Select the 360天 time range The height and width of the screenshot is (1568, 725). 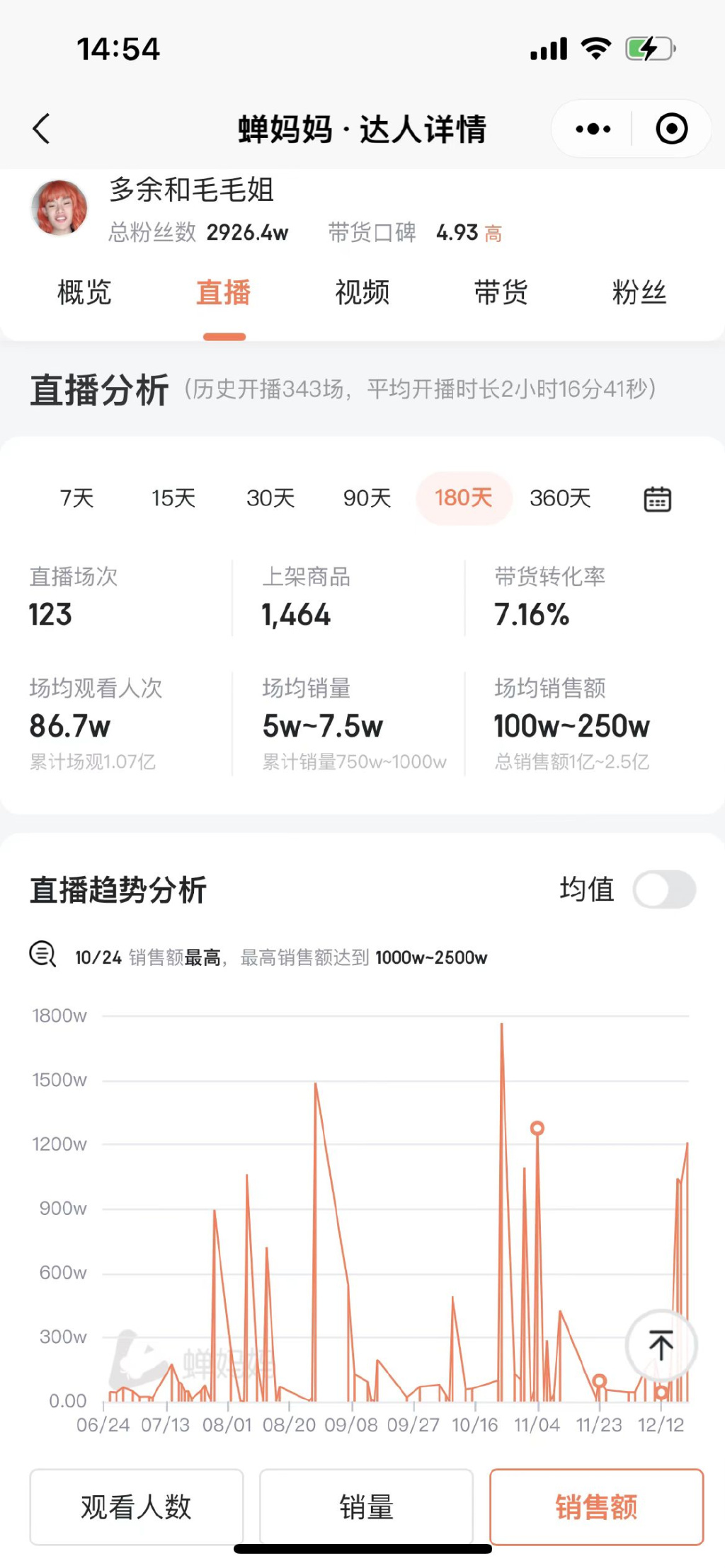(x=560, y=498)
